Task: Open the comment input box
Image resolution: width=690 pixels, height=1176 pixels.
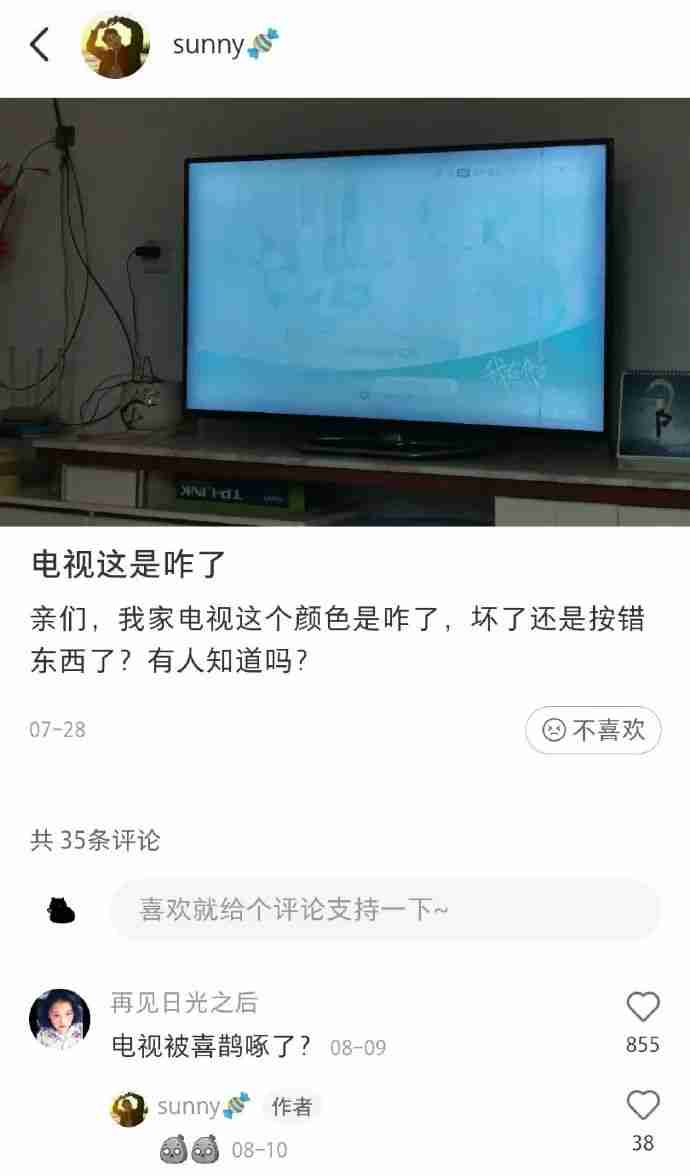Action: tap(386, 909)
